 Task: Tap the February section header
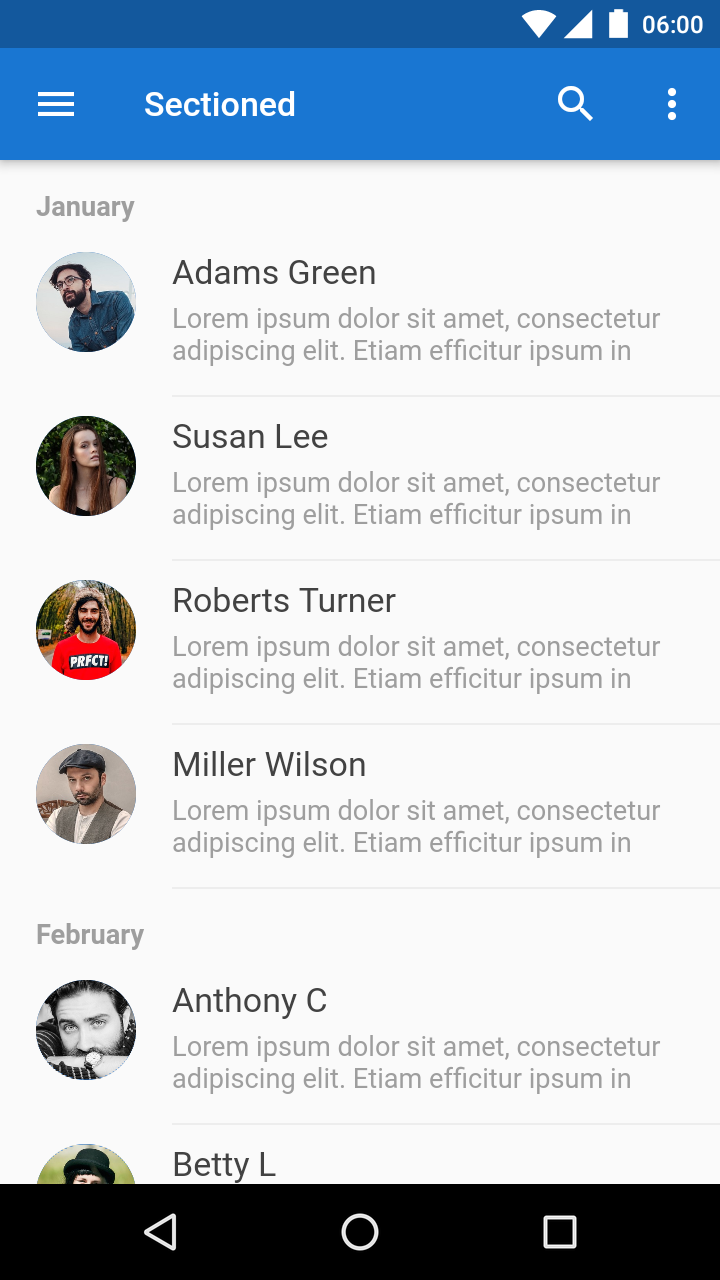(89, 934)
